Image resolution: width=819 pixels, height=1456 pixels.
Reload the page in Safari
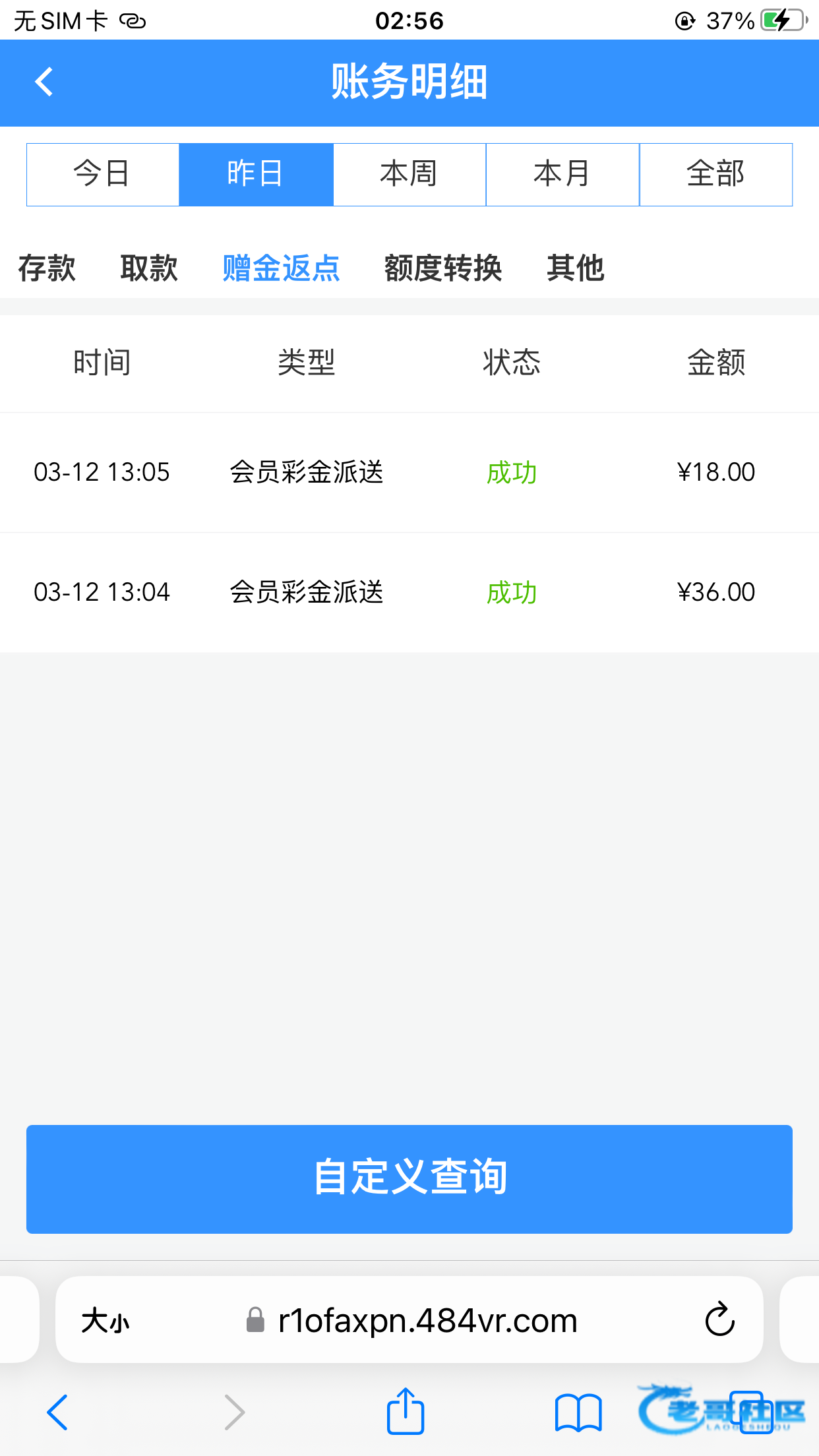pyautogui.click(x=719, y=1319)
